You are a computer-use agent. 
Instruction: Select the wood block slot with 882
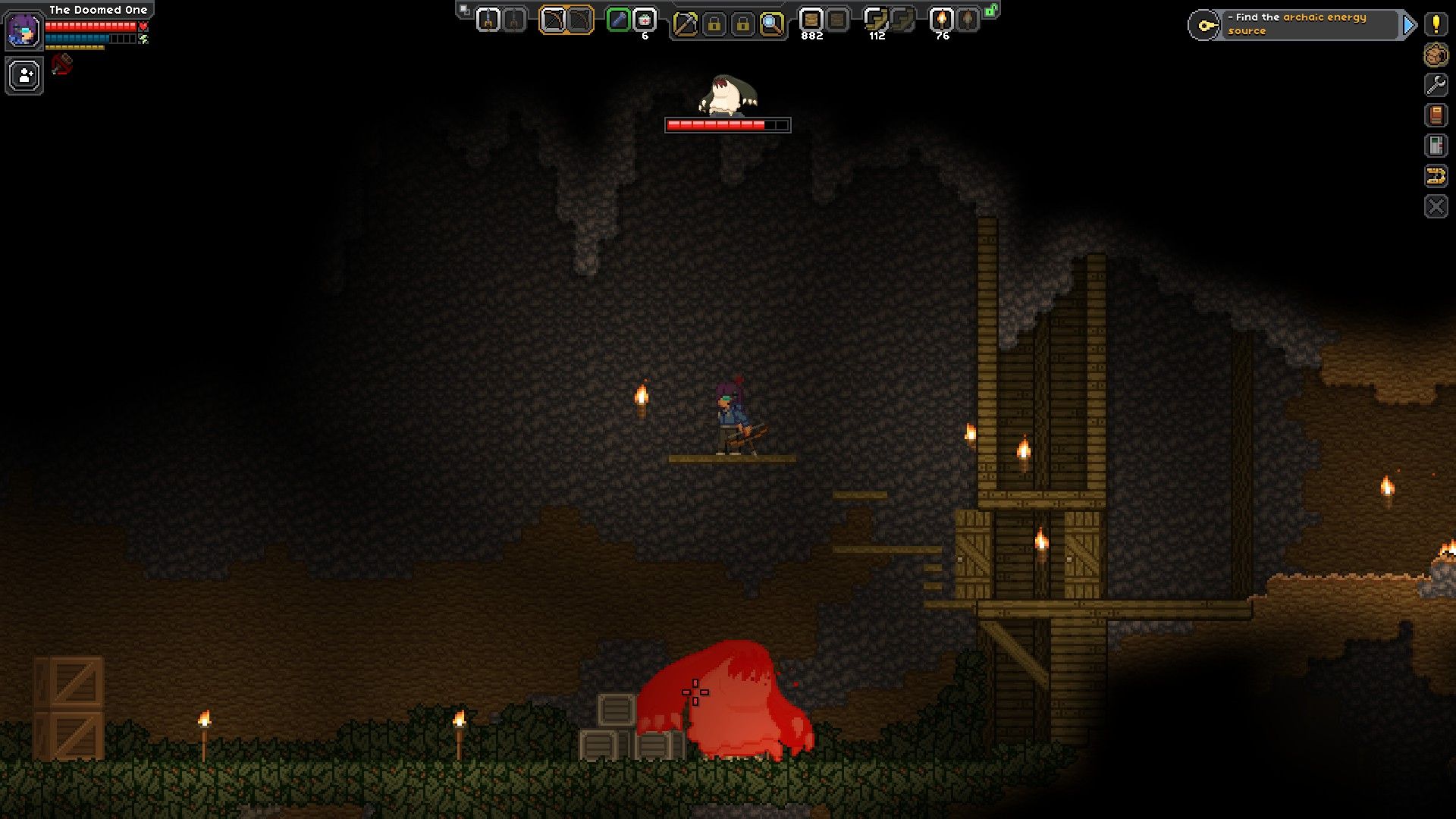click(x=811, y=20)
